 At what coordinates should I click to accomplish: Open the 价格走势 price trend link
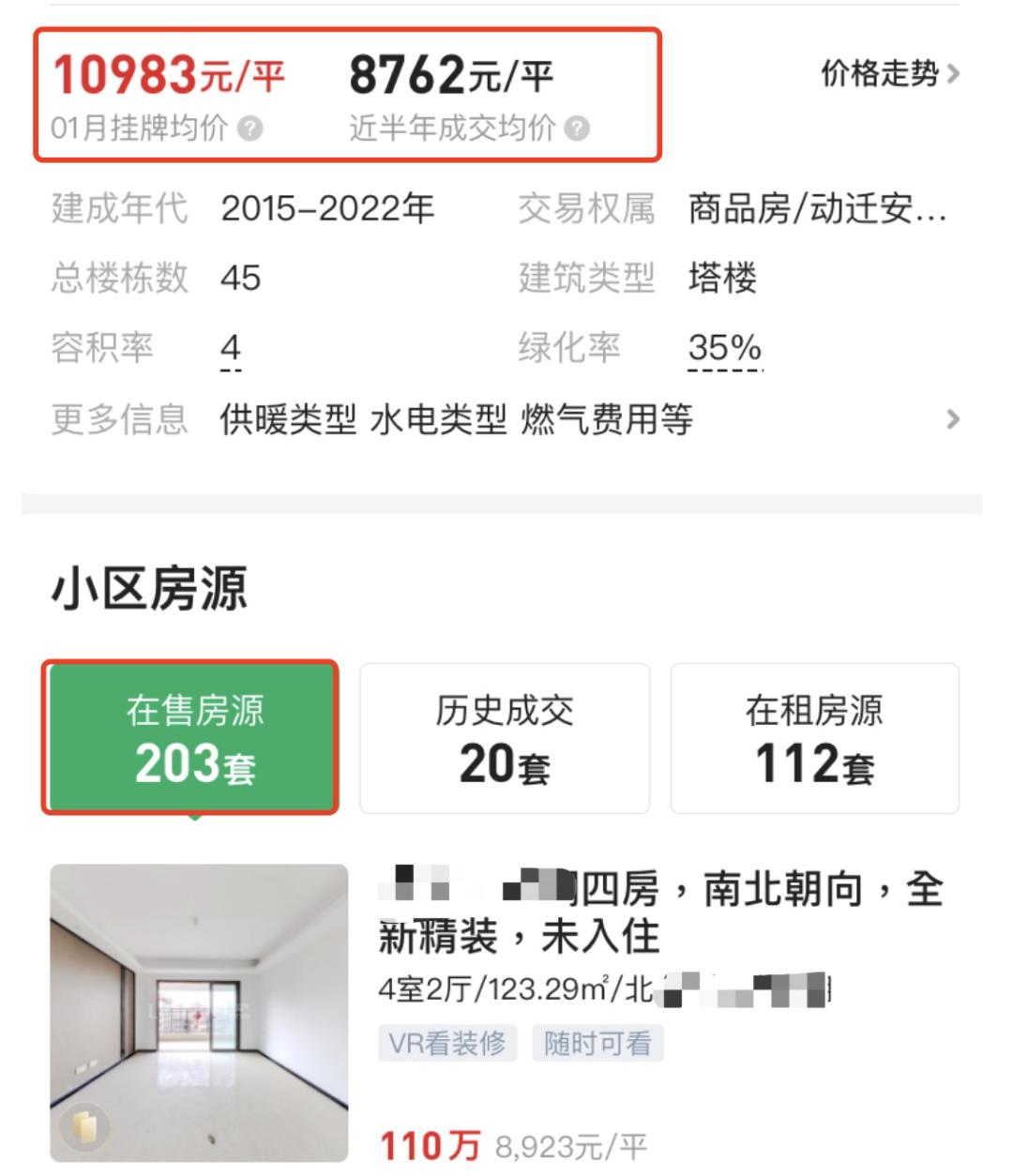[889, 73]
